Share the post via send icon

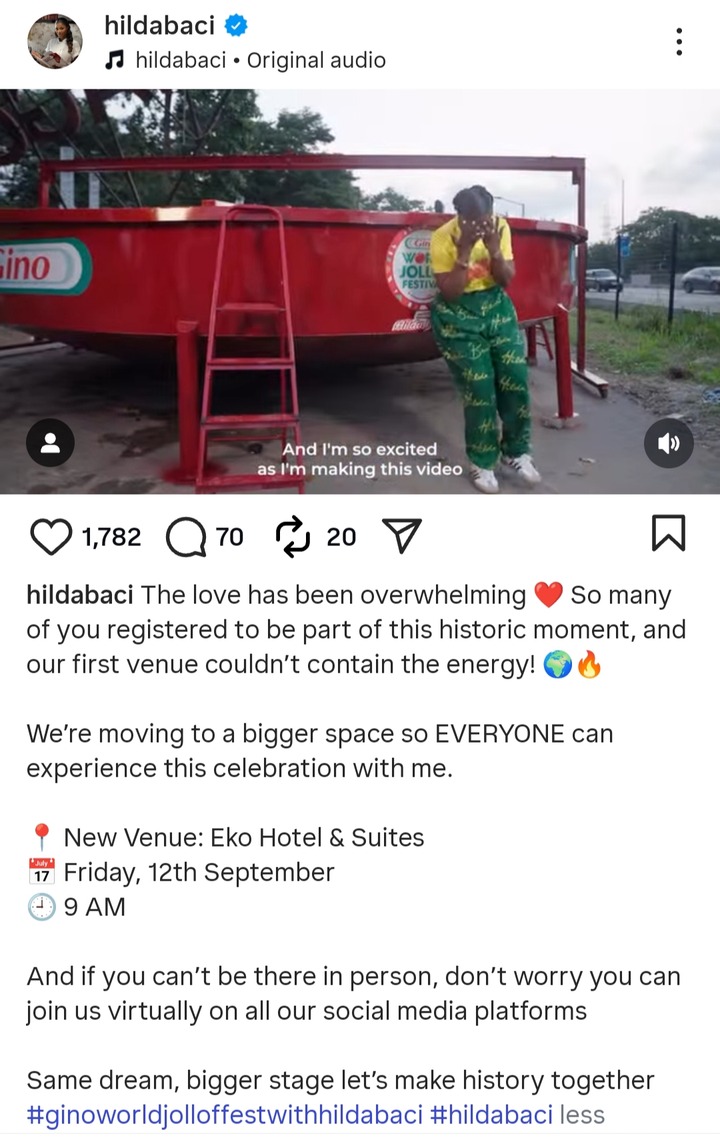[x=400, y=537]
